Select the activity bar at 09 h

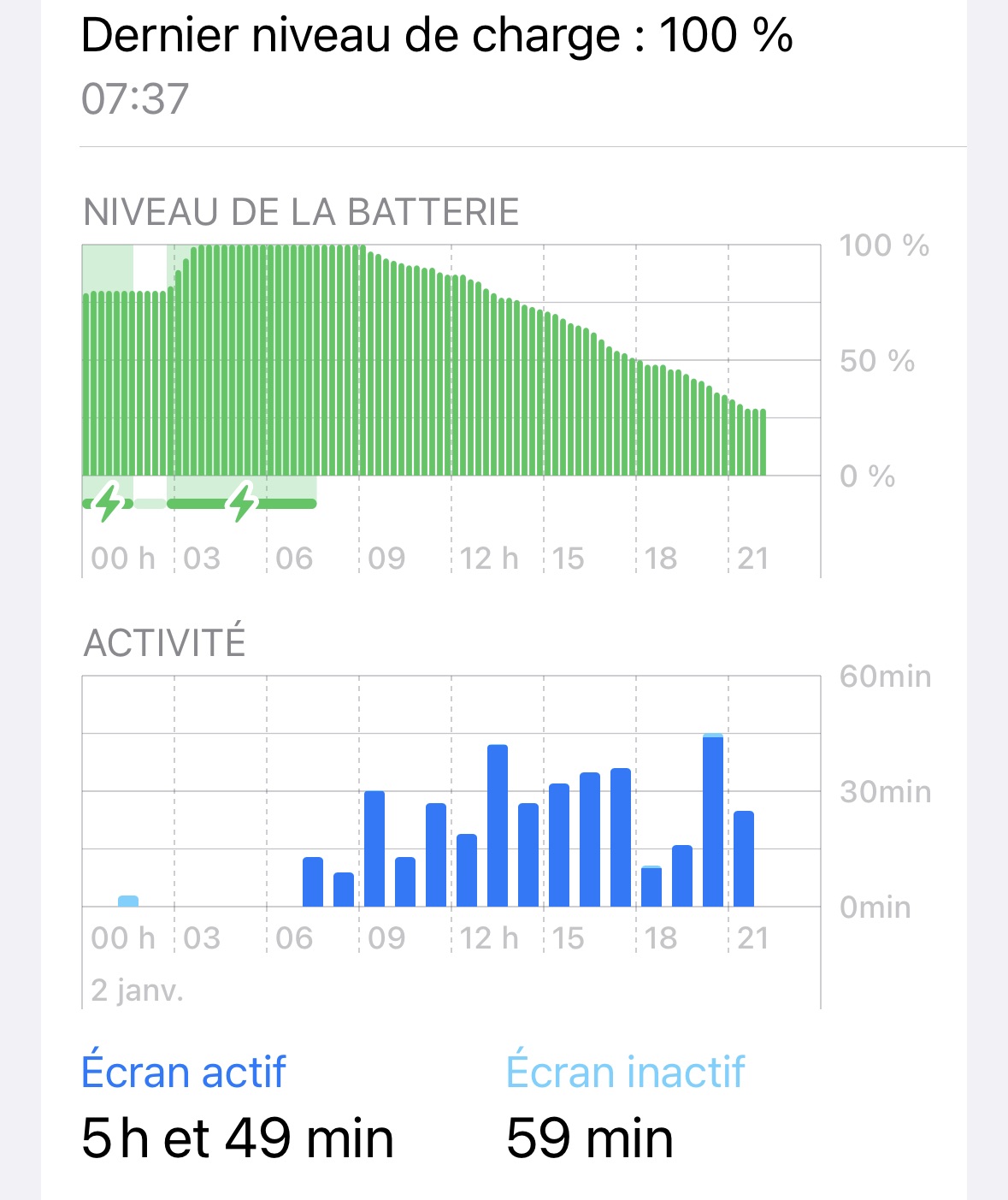374,848
